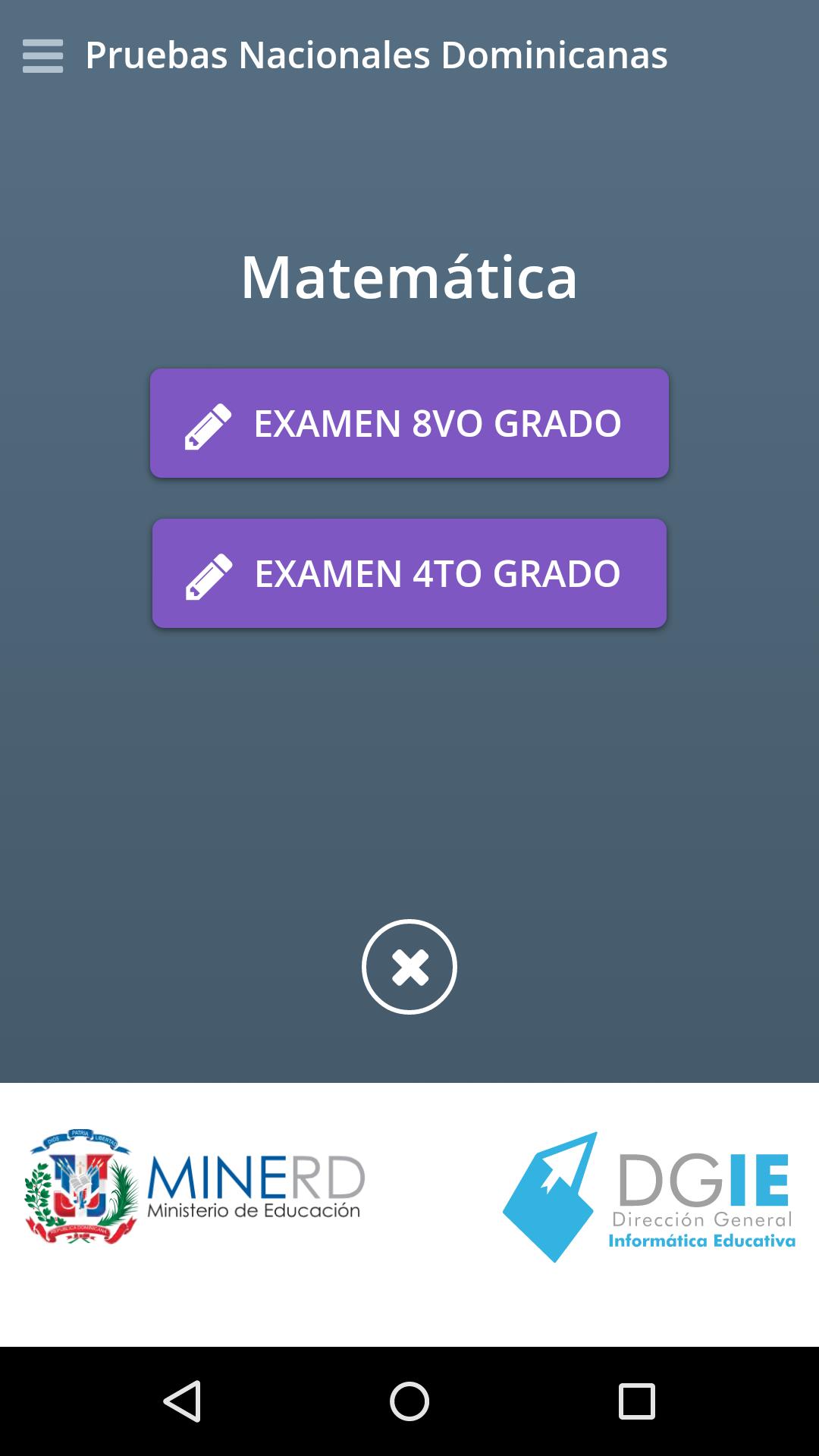819x1456 pixels.
Task: Go back using the system back button
Action: click(x=183, y=1401)
